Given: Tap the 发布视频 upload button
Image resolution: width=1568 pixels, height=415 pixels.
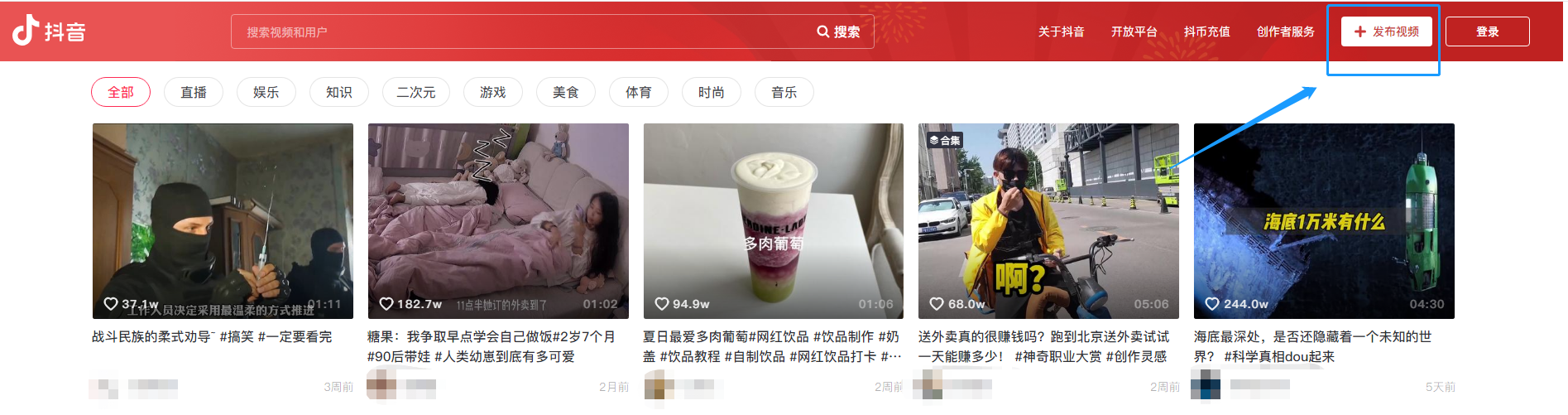Looking at the screenshot, I should 1386,31.
